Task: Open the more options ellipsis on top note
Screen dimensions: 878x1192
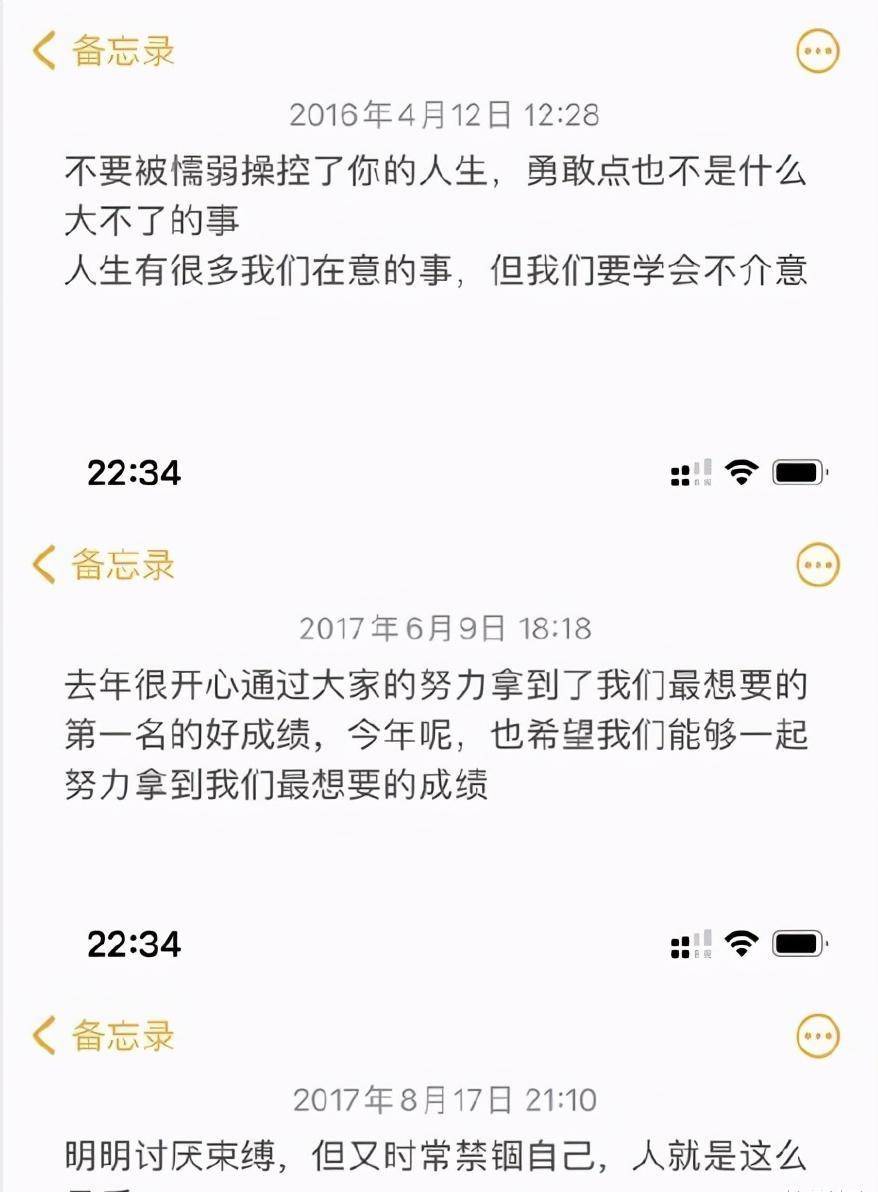Action: click(x=818, y=52)
